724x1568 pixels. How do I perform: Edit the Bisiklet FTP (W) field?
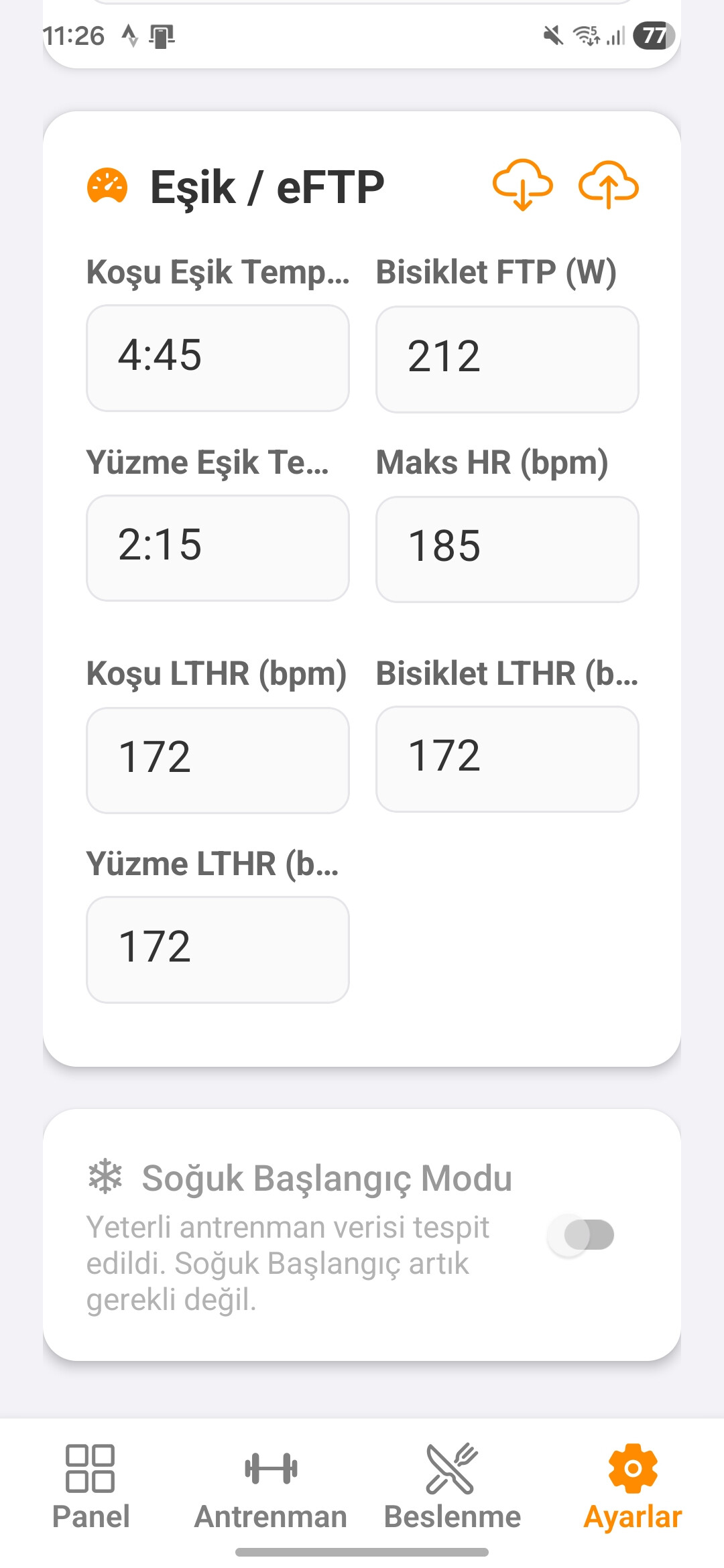pos(507,359)
